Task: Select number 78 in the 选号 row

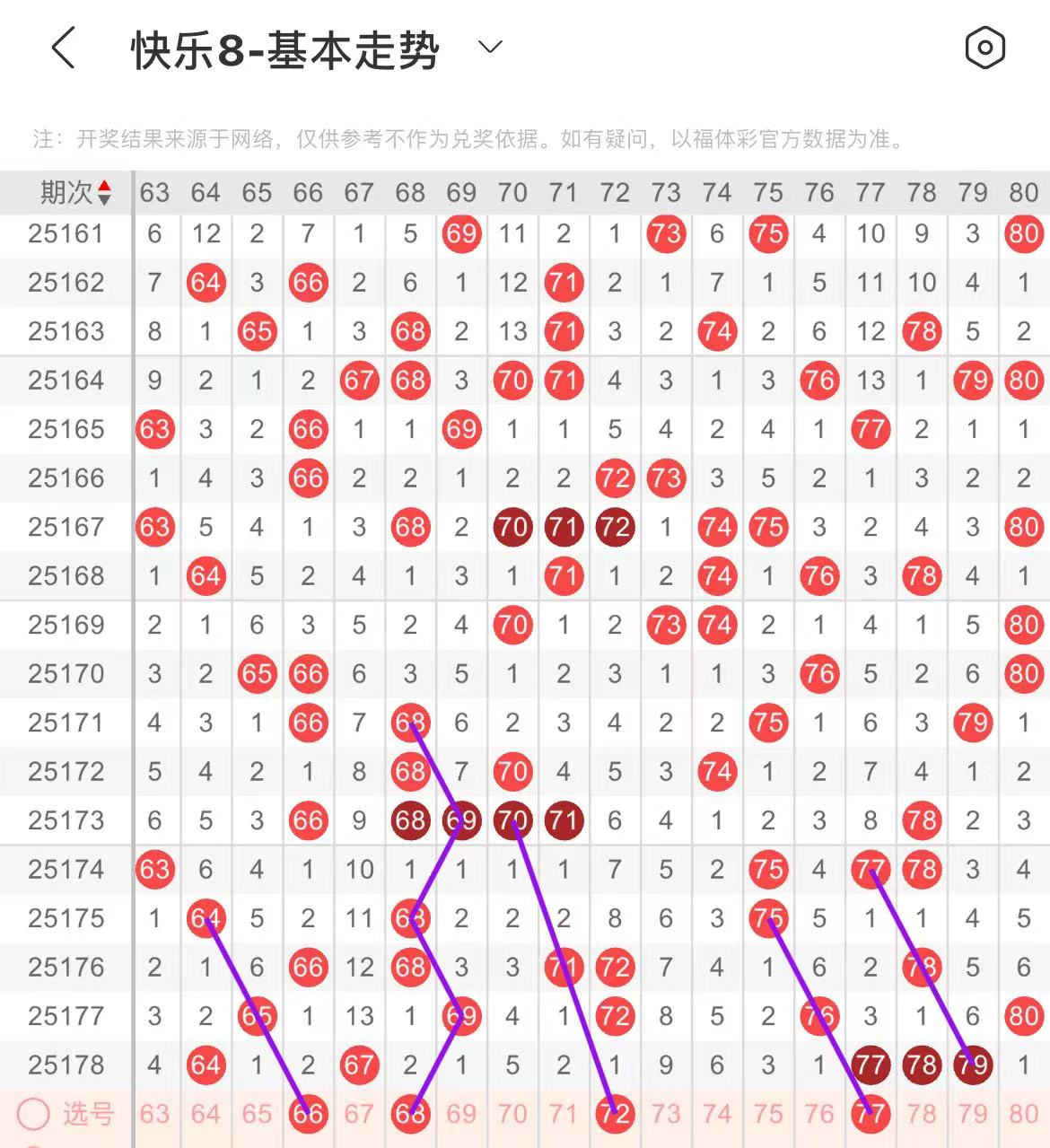Action: point(922,1114)
